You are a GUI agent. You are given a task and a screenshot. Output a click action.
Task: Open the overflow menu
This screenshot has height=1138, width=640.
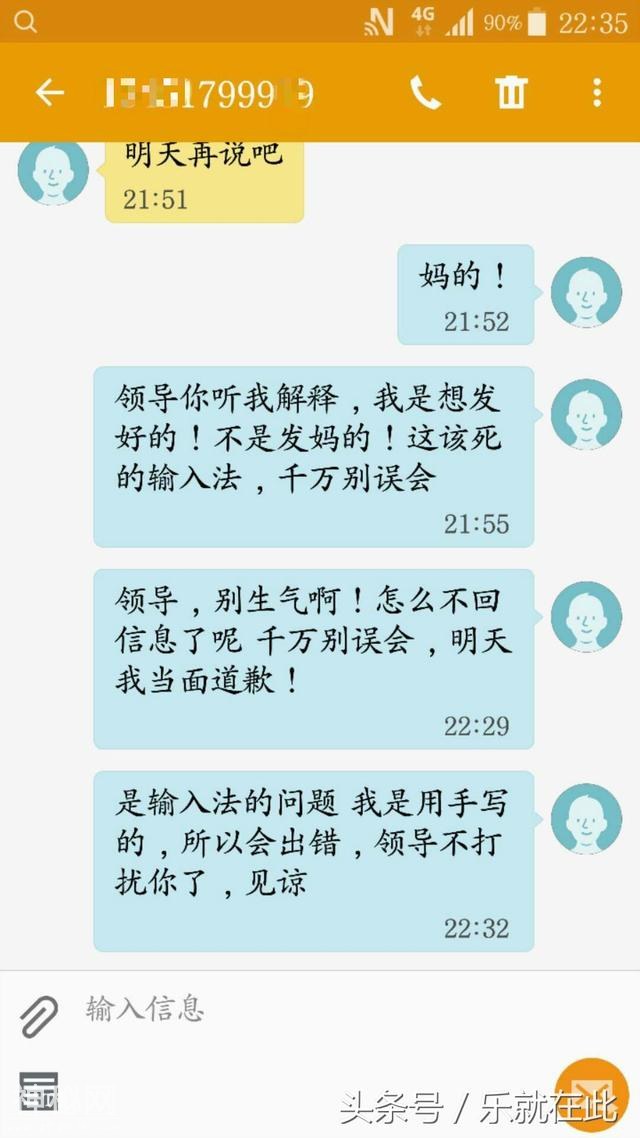(597, 93)
